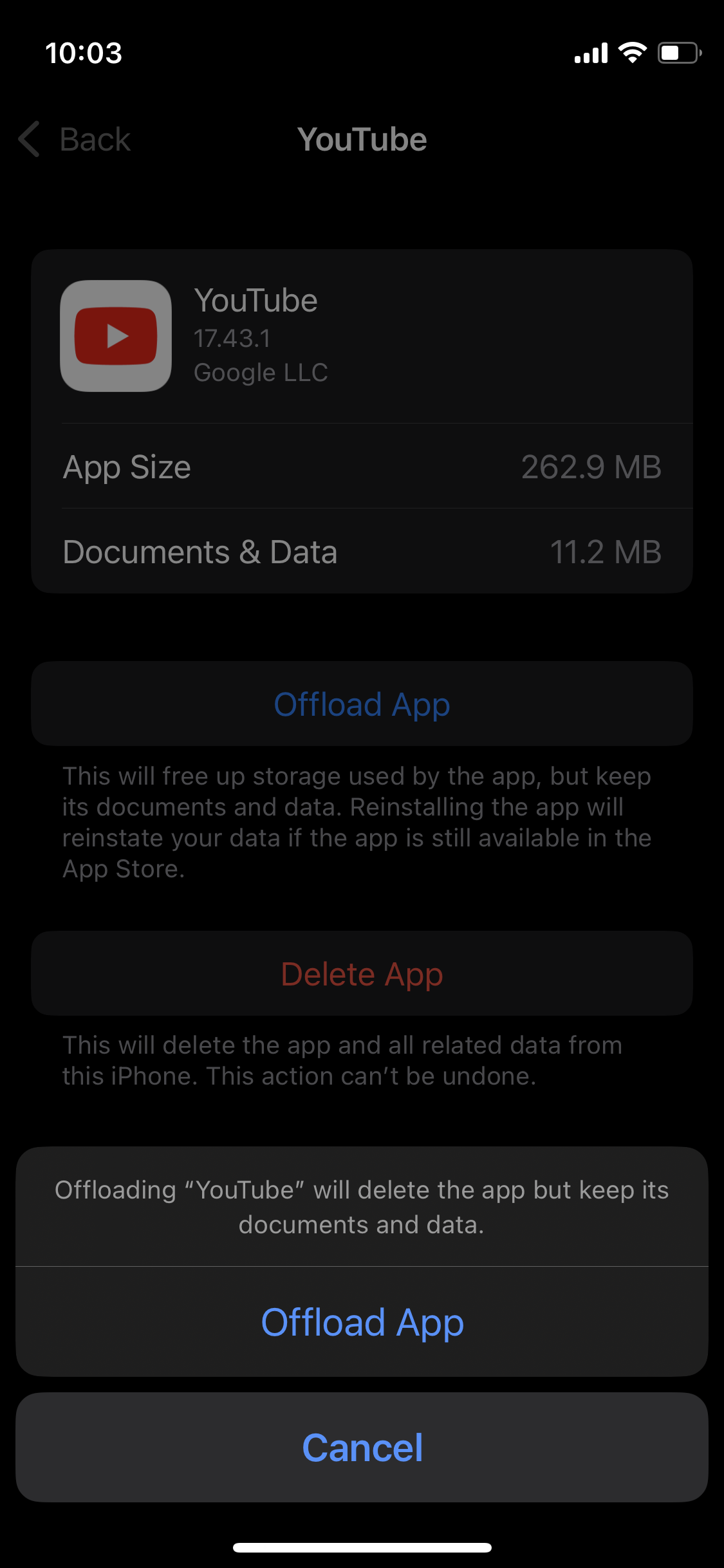724x1568 pixels.
Task: Tap the Wi-Fi status icon
Action: pos(632,53)
